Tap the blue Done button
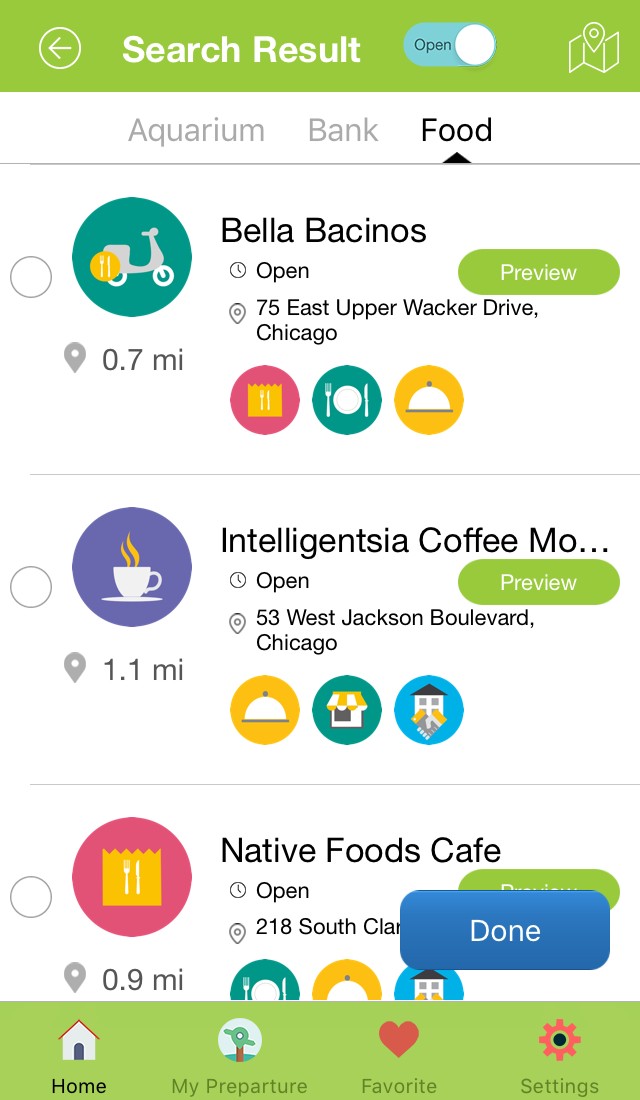Image resolution: width=640 pixels, height=1100 pixels. (505, 930)
